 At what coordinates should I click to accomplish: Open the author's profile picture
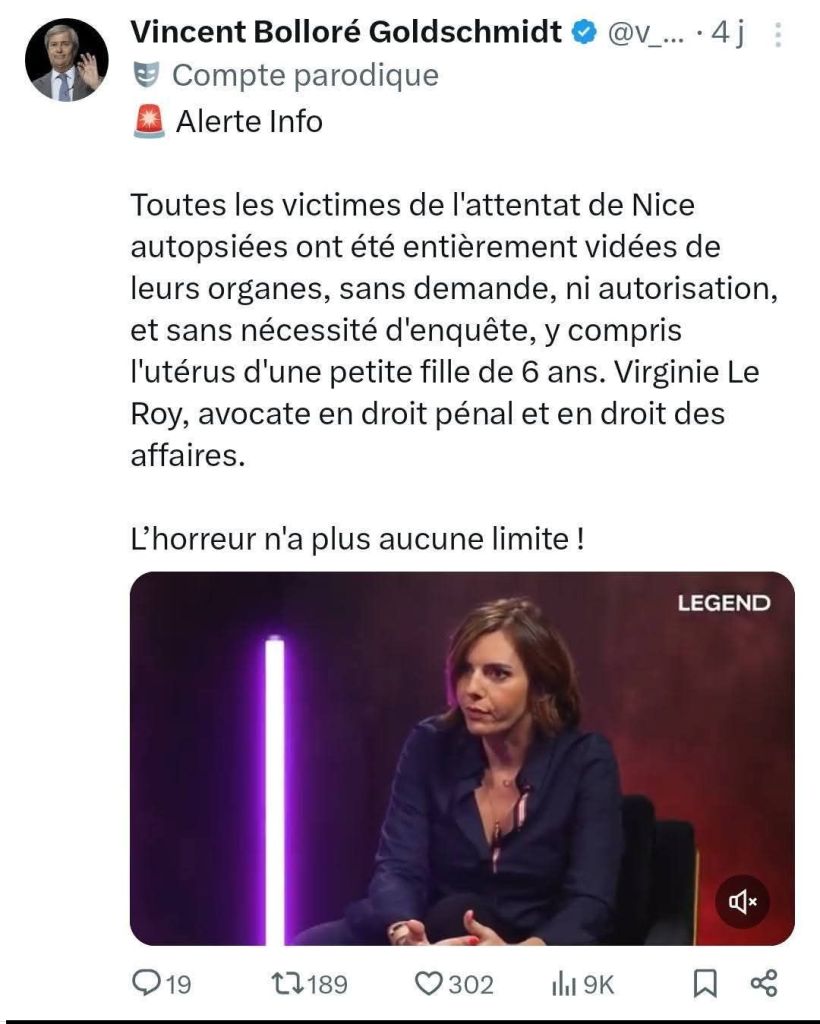[66, 62]
